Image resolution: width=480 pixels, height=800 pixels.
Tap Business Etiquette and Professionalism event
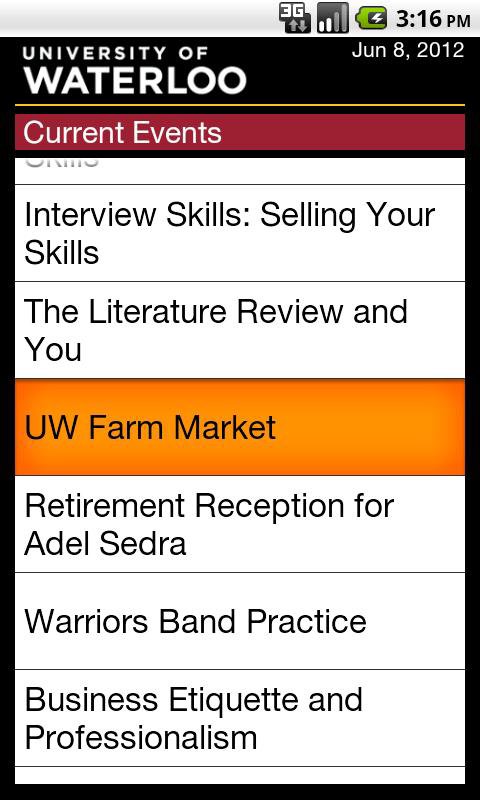coord(240,718)
